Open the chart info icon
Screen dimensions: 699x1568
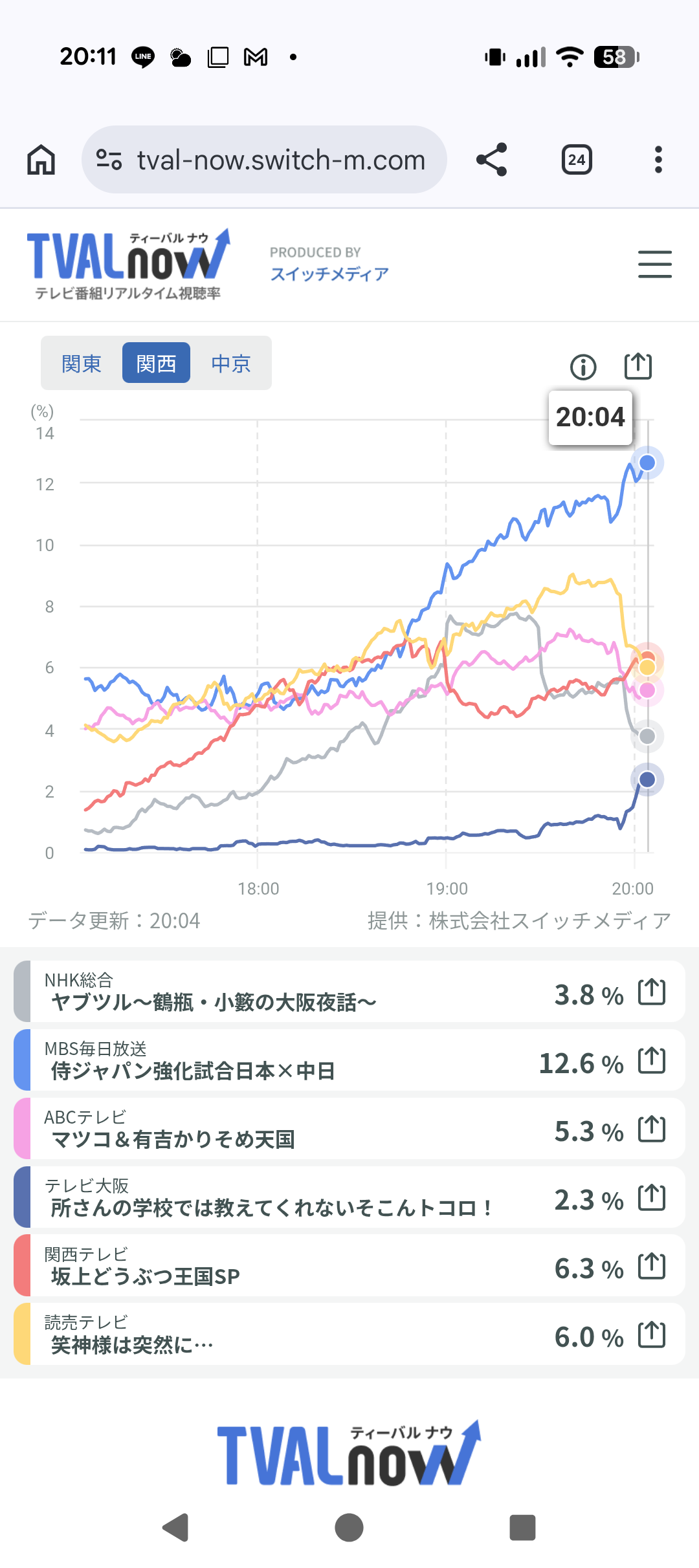click(582, 367)
